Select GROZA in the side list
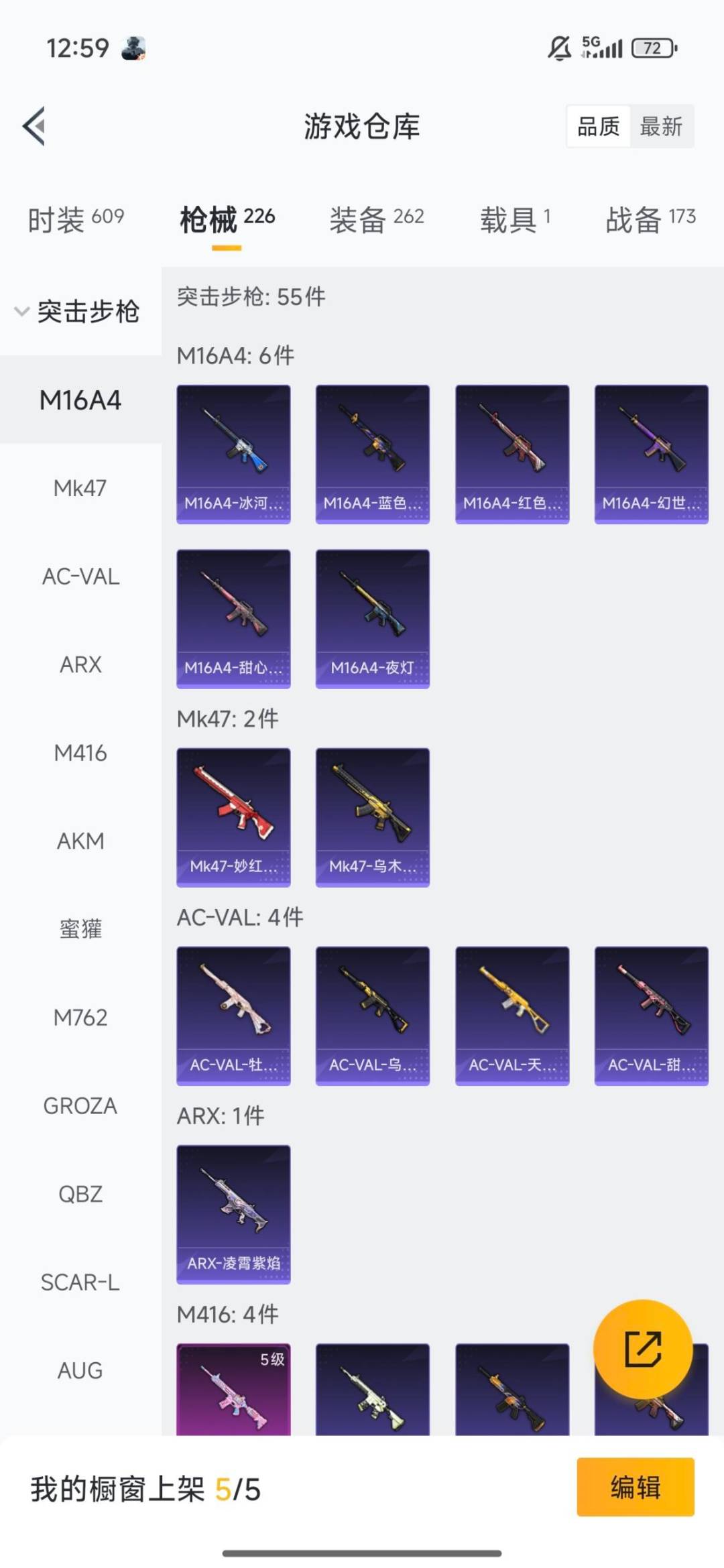724x1568 pixels. [80, 1105]
